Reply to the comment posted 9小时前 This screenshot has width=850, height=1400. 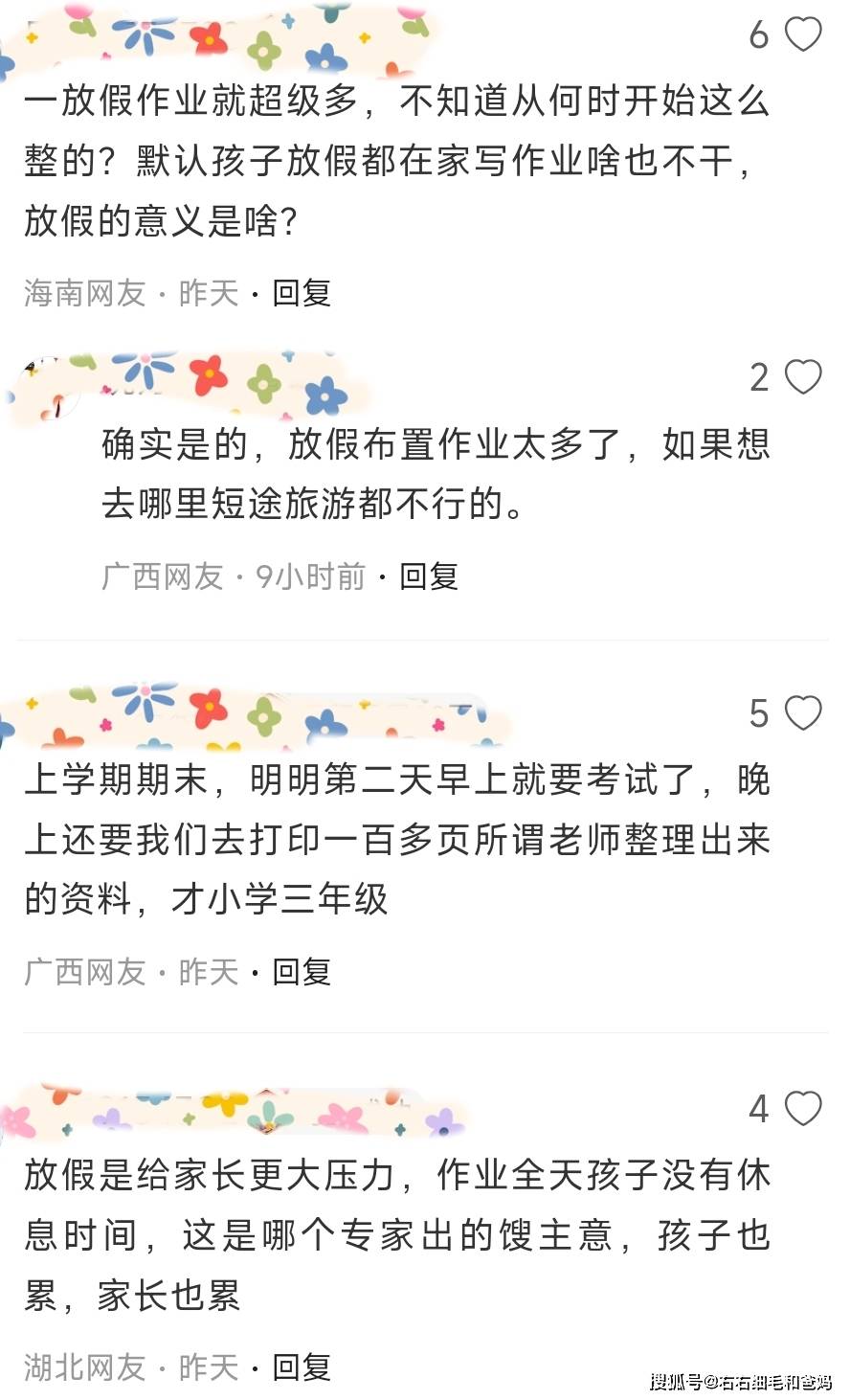click(x=428, y=576)
